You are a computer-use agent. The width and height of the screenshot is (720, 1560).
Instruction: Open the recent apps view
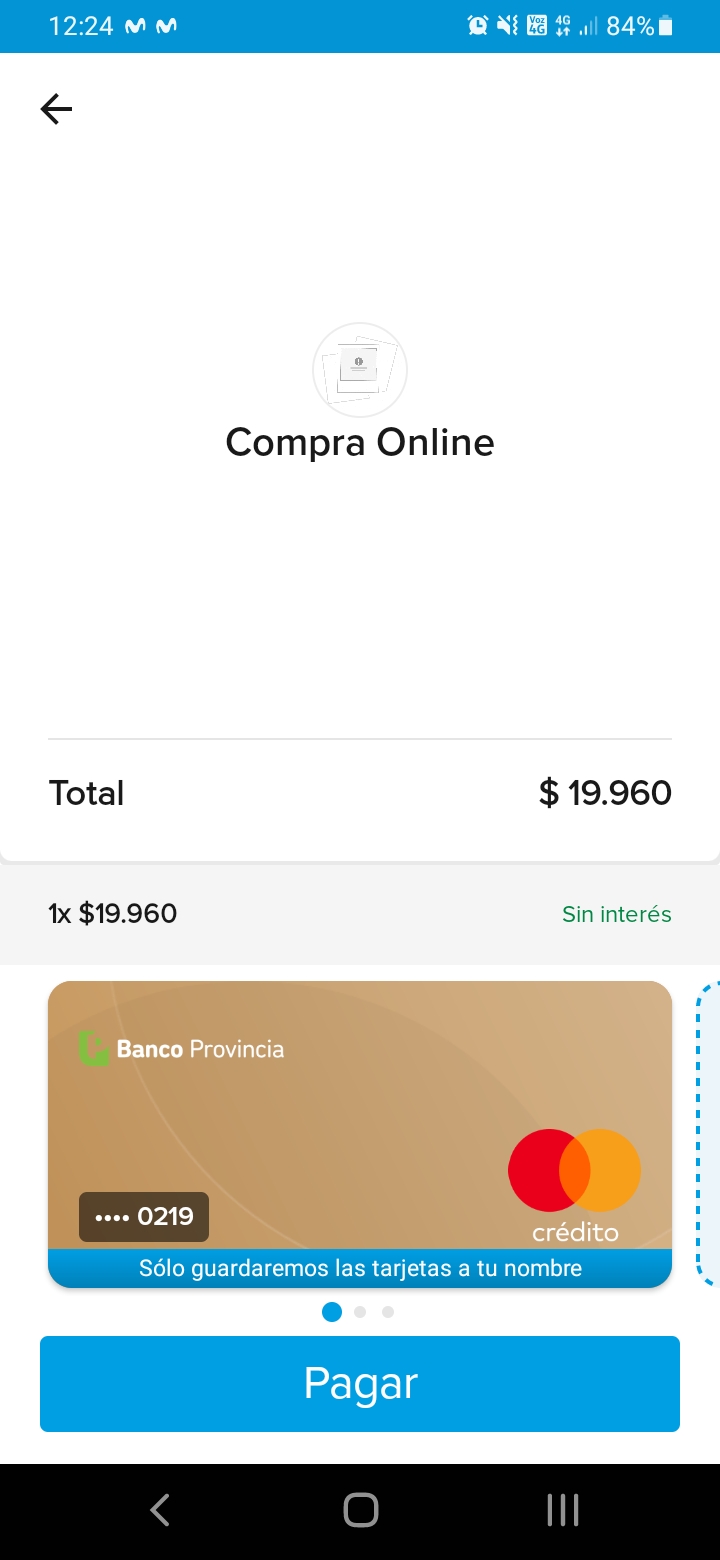coord(563,1510)
